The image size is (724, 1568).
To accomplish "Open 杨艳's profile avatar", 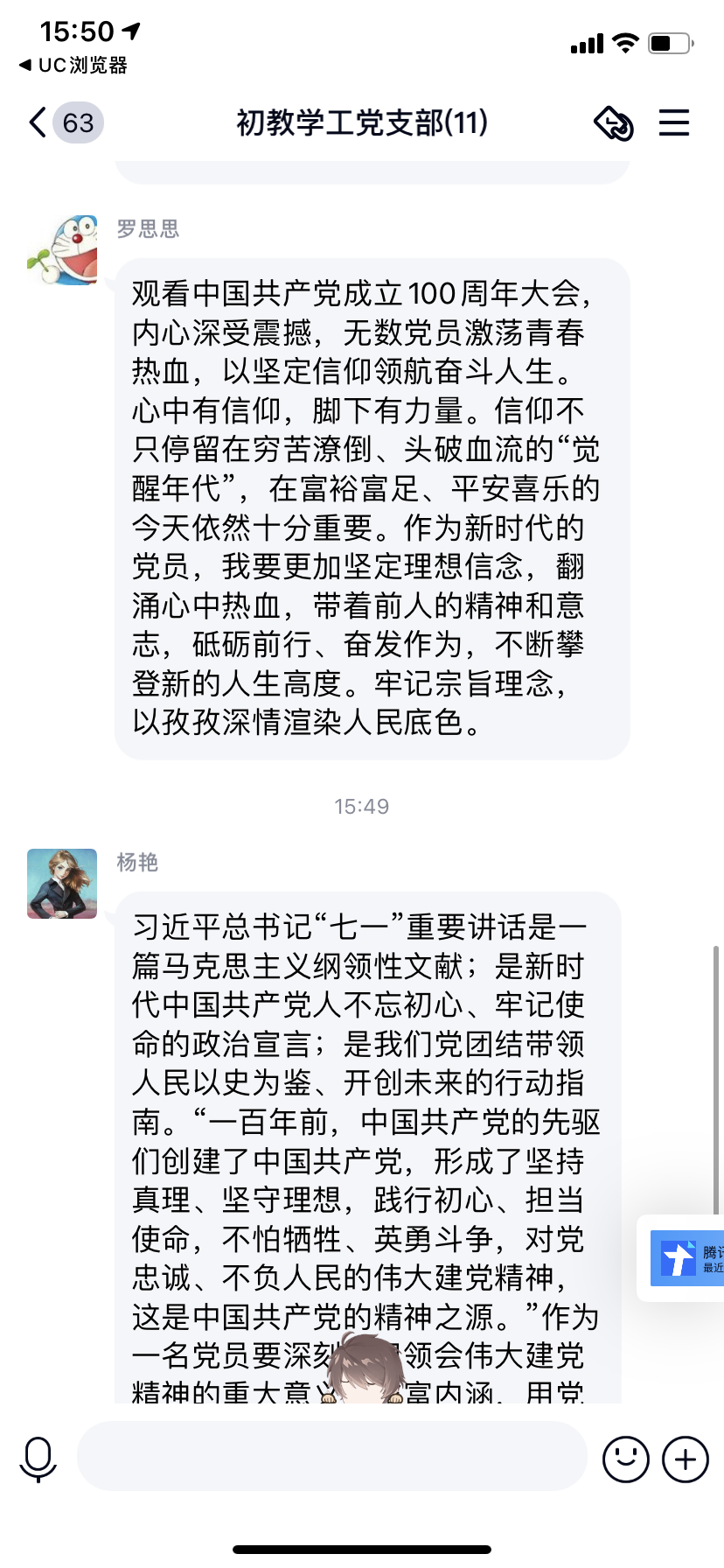I will tap(62, 883).
